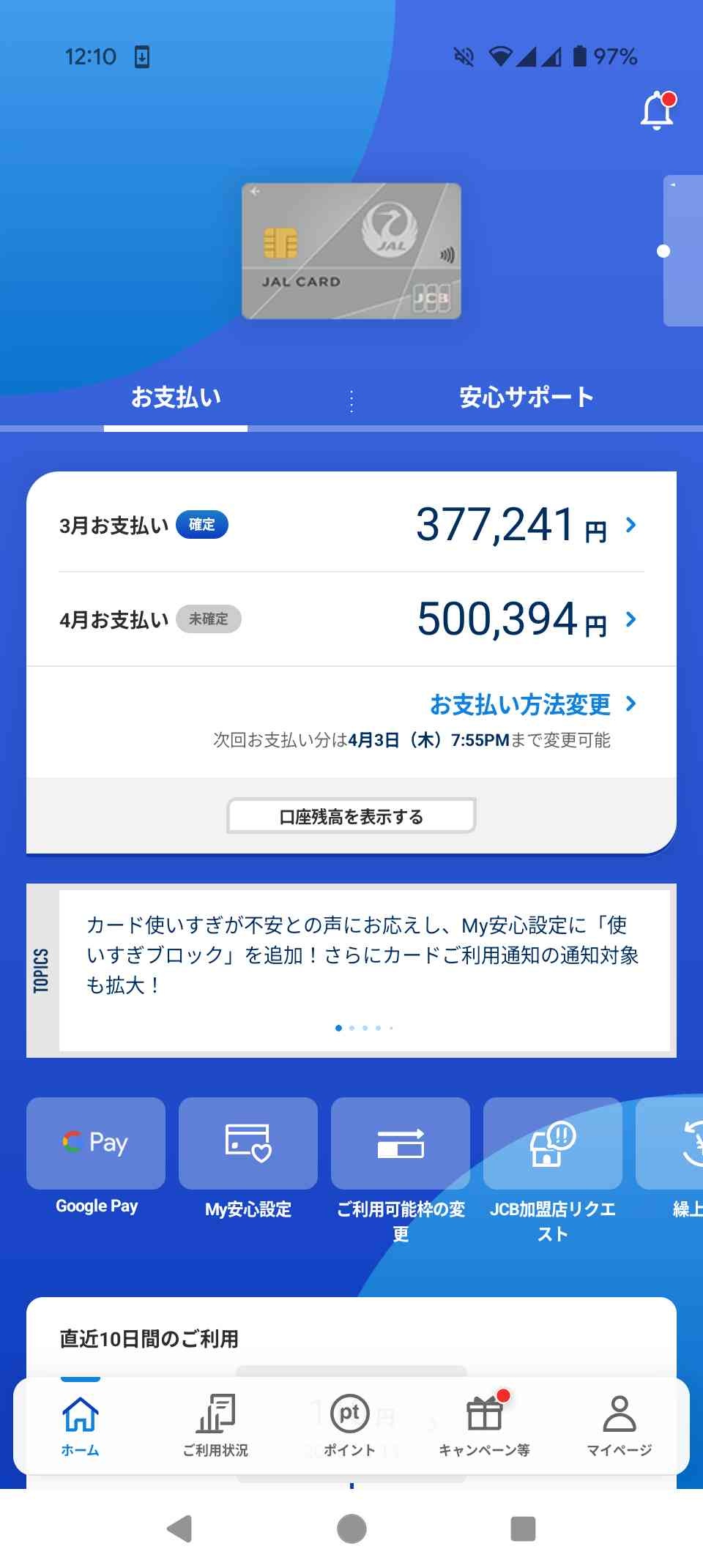Open お支払い方法変更 link

click(532, 704)
